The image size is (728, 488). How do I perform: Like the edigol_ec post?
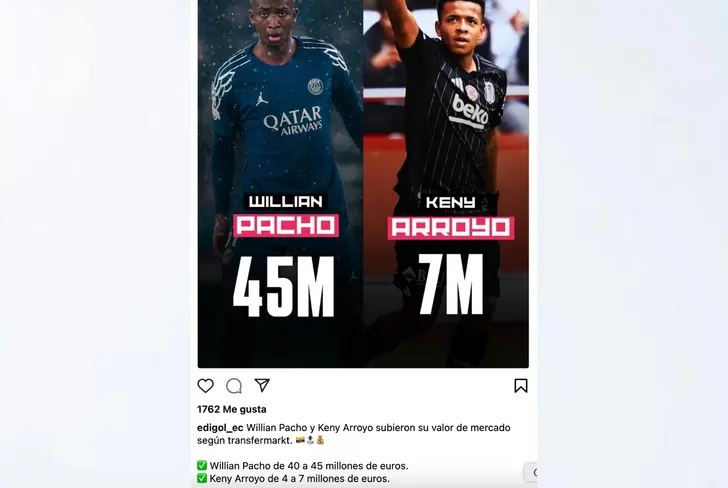coord(206,386)
